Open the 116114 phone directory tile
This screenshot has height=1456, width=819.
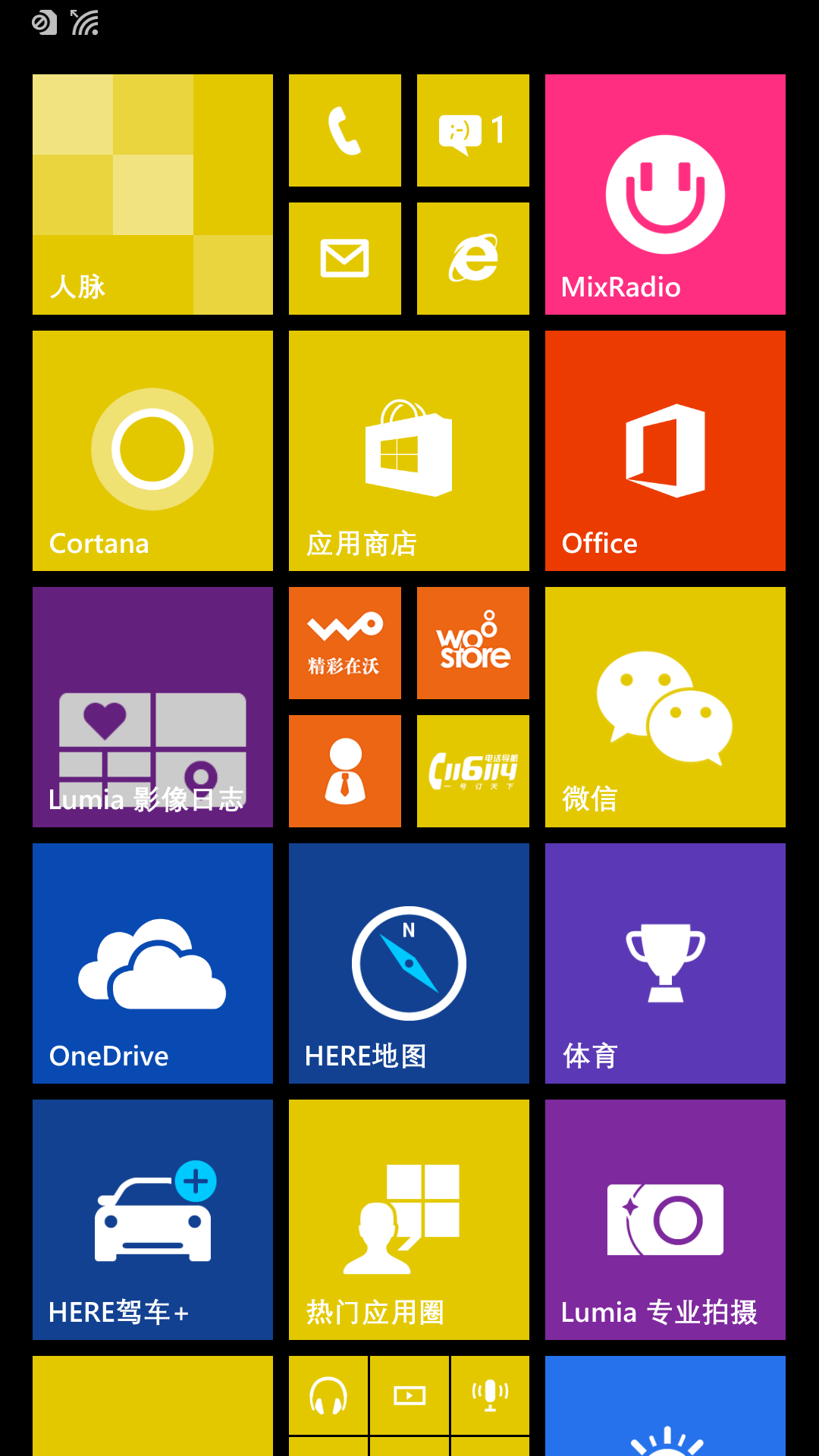pos(473,771)
